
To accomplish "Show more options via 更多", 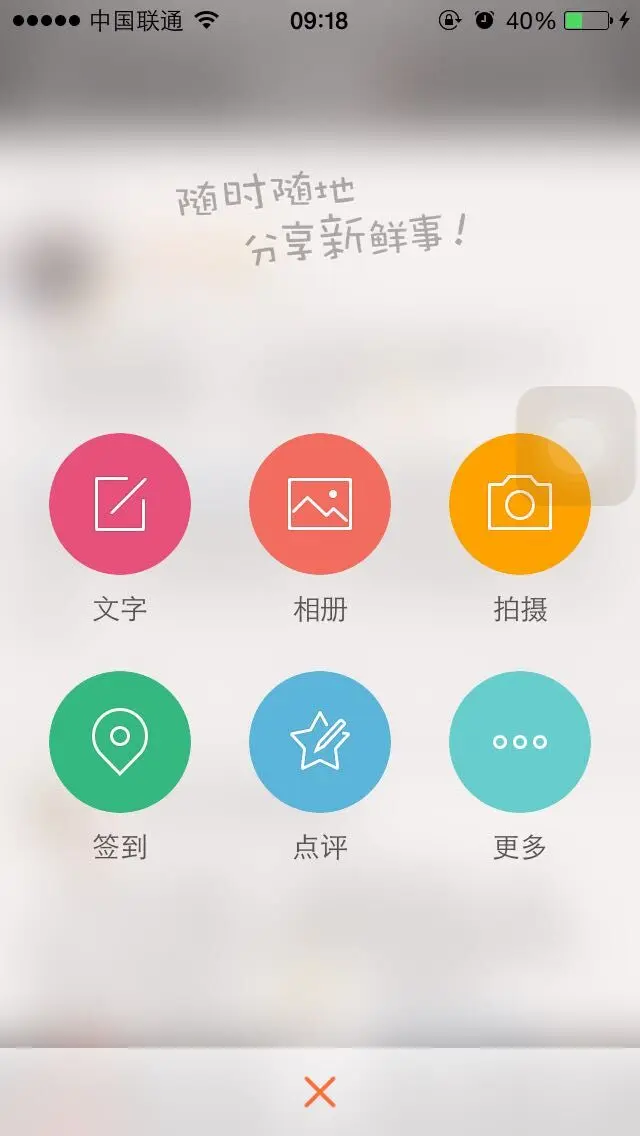I will coord(520,742).
